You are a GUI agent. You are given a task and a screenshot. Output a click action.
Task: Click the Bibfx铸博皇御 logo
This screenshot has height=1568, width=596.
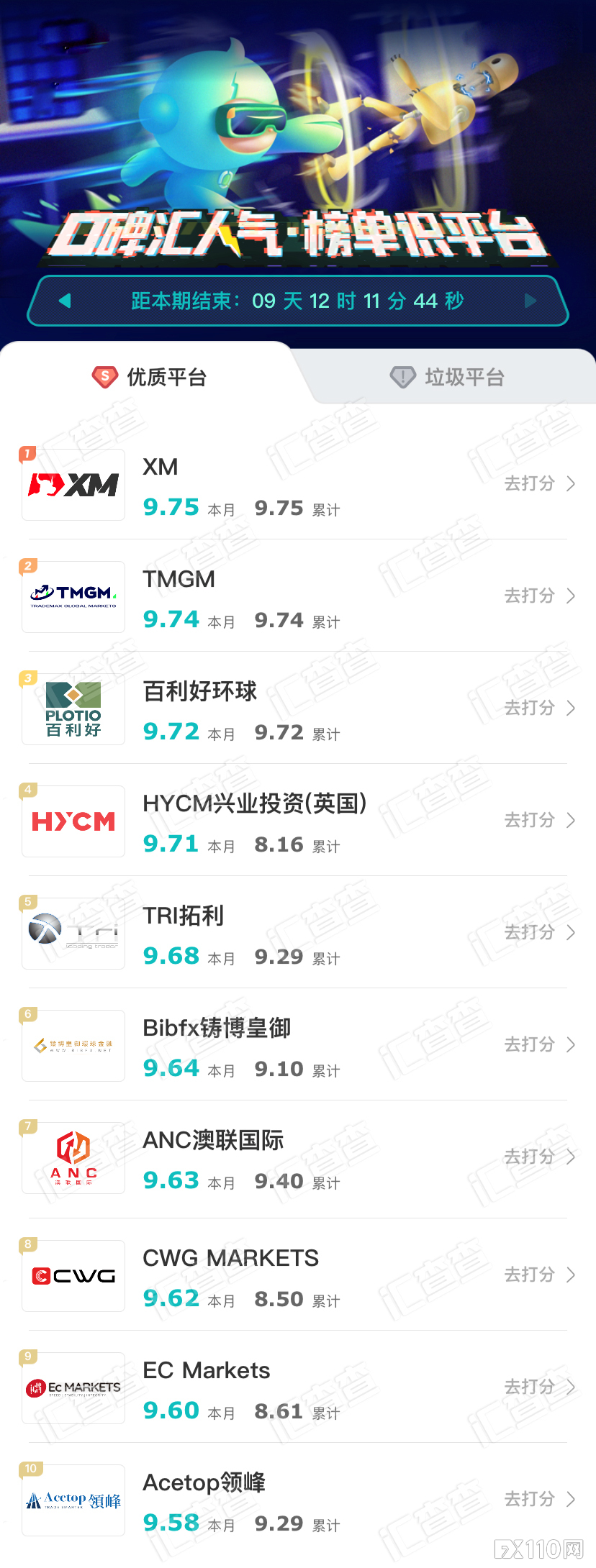pyautogui.click(x=73, y=1045)
